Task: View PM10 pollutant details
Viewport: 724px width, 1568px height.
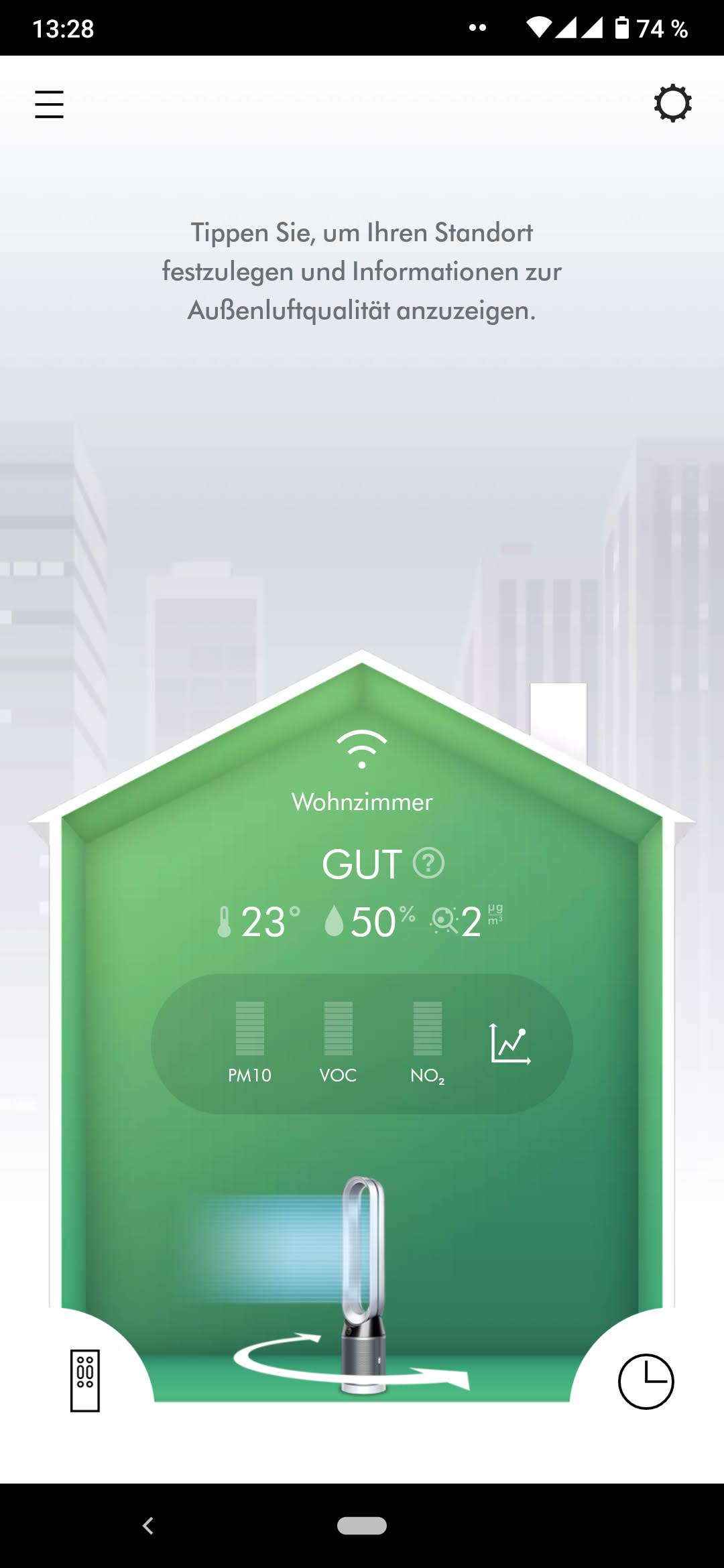Action: pyautogui.click(x=249, y=1043)
